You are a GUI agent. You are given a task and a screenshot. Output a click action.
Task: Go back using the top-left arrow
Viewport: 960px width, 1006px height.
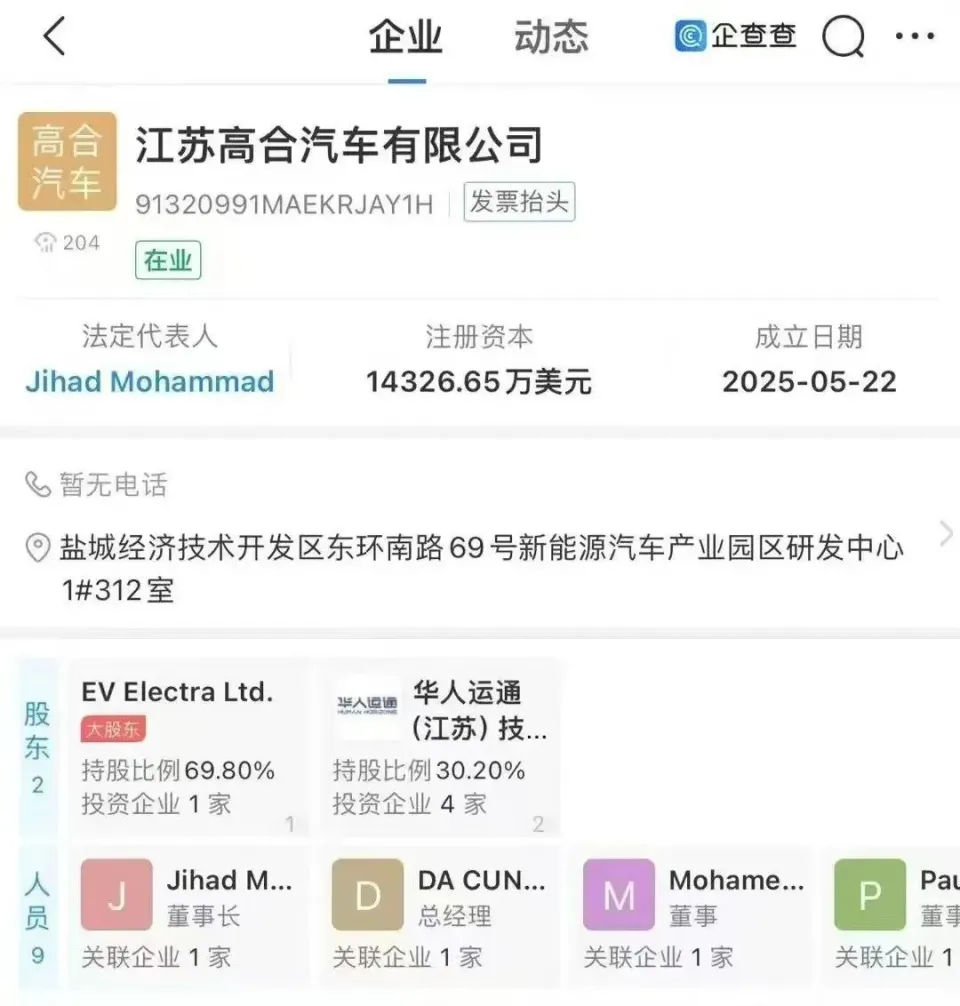click(54, 37)
